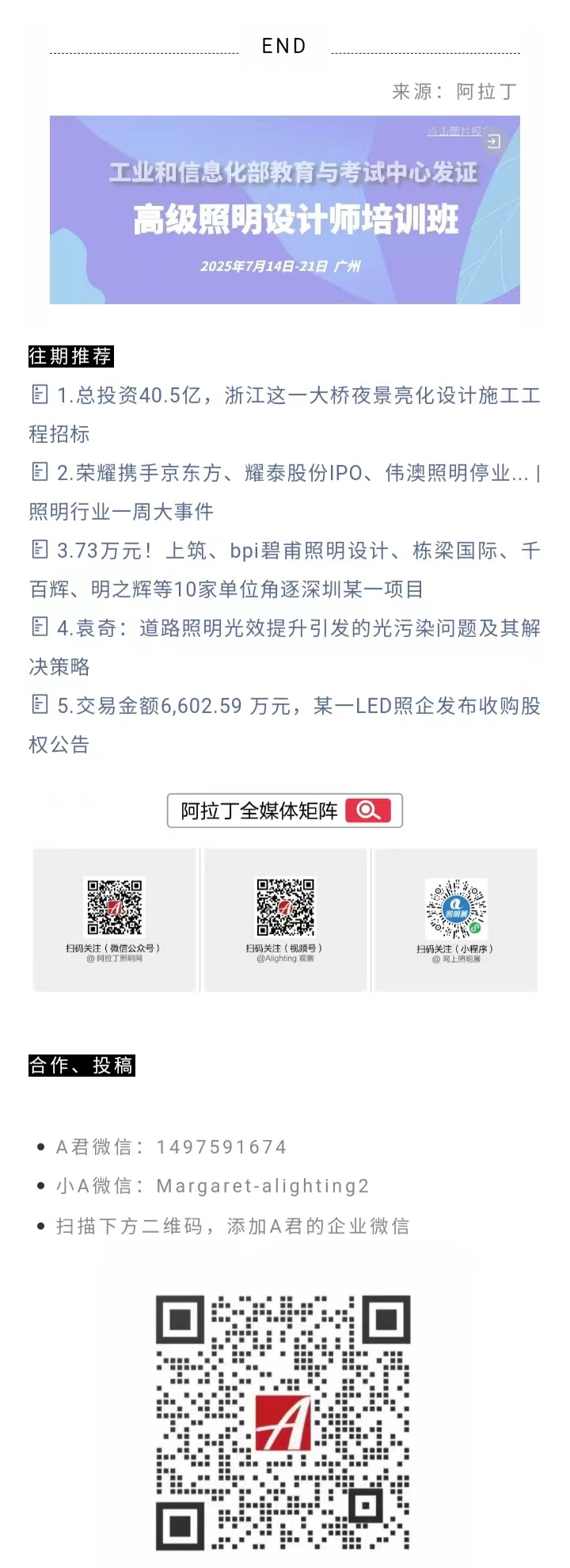
Task: Click the red A logo inside the bottom QR code
Action: pyautogui.click(x=285, y=1424)
